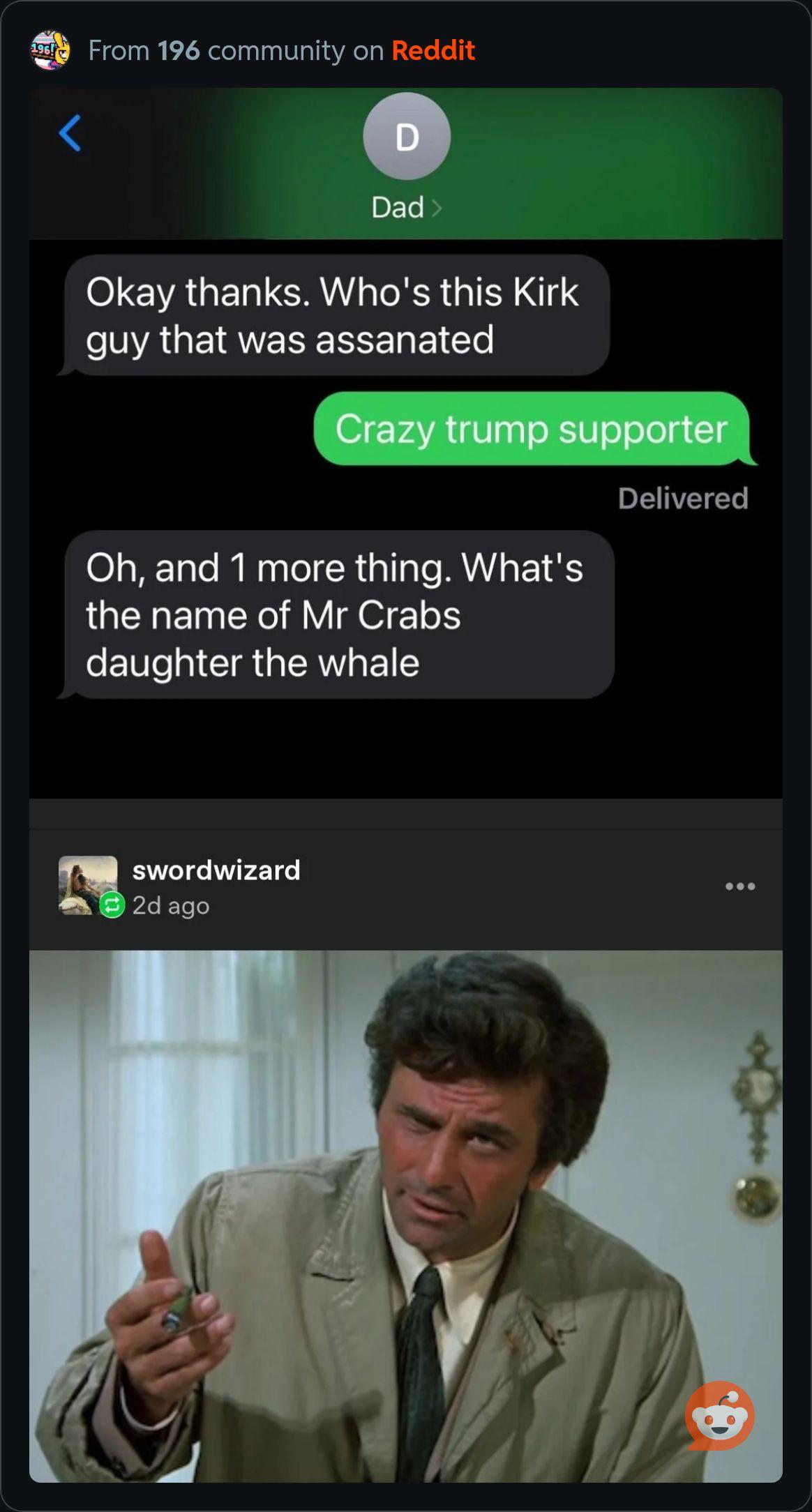Open the Reddit link in the header
The image size is (812, 1512).
pos(433,50)
